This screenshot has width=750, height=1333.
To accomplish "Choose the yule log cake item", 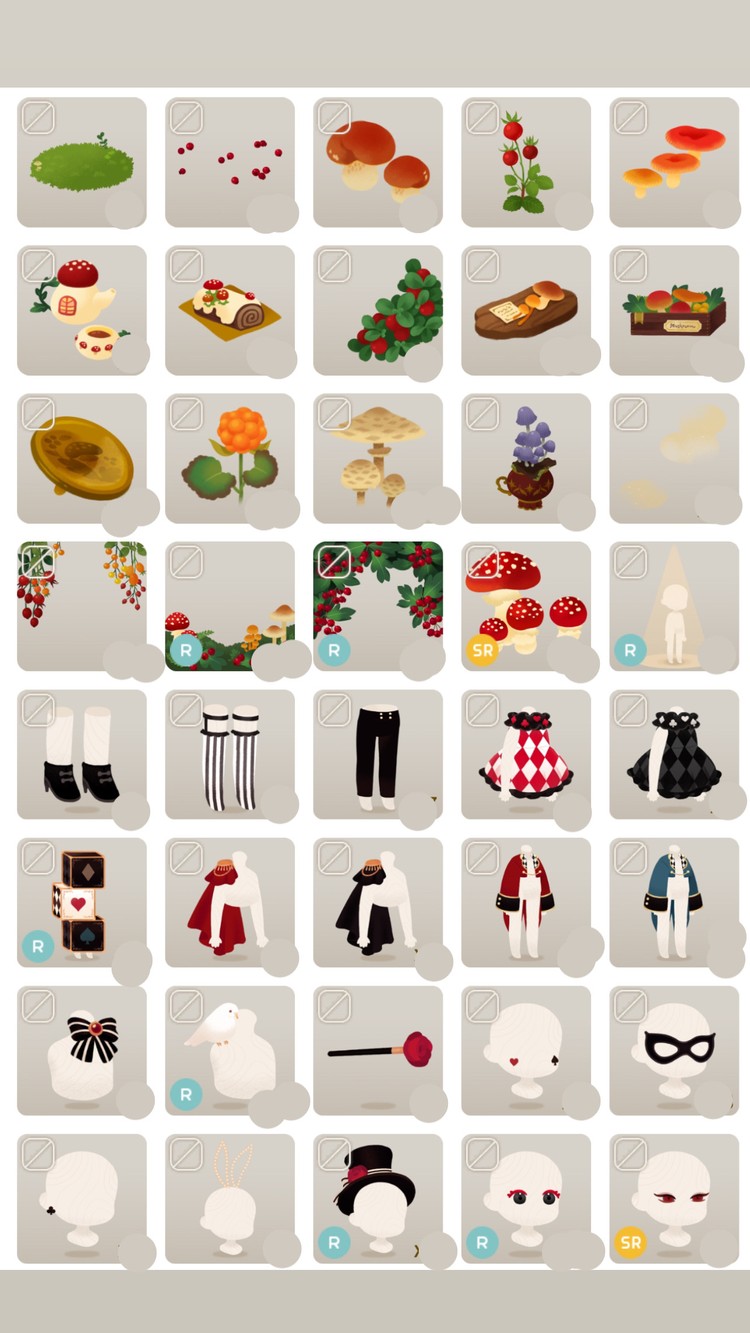I will tap(230, 310).
